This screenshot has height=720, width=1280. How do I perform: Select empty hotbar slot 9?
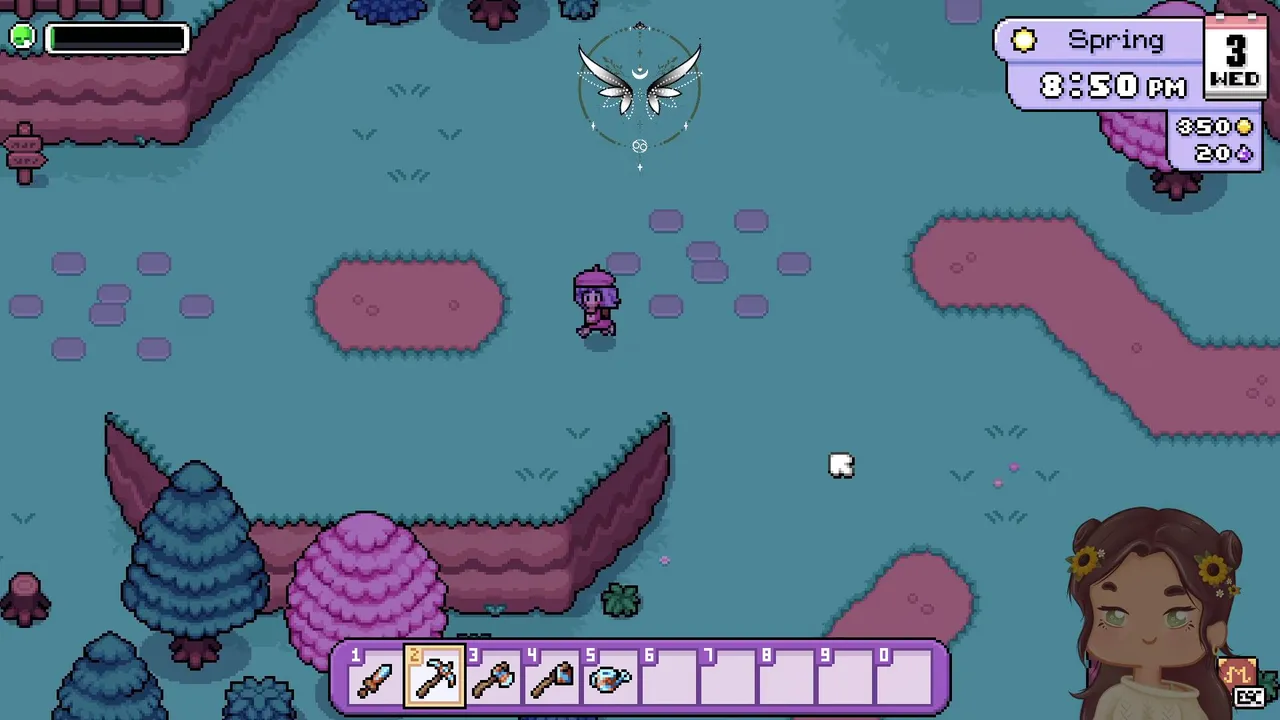[x=846, y=678]
